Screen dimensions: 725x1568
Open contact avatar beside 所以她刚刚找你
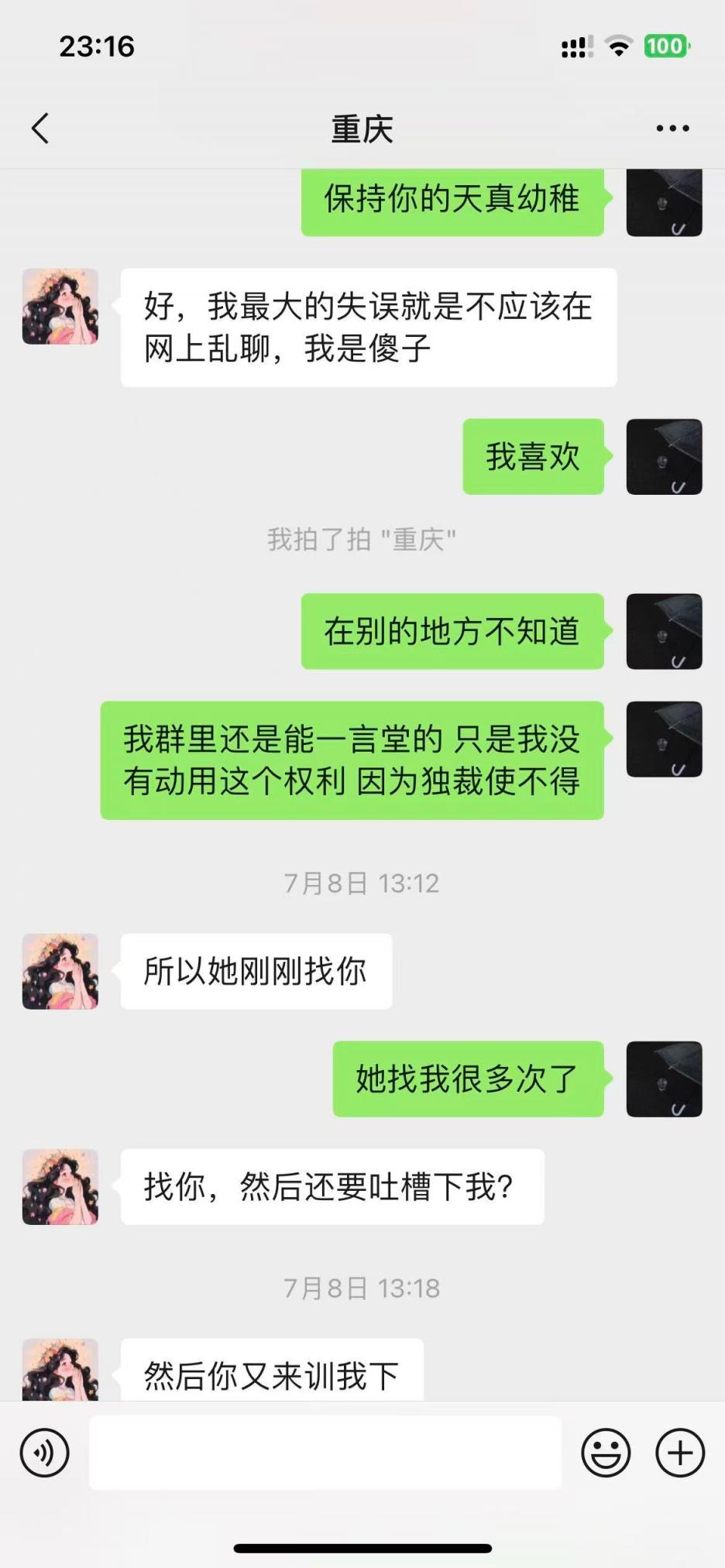point(60,971)
